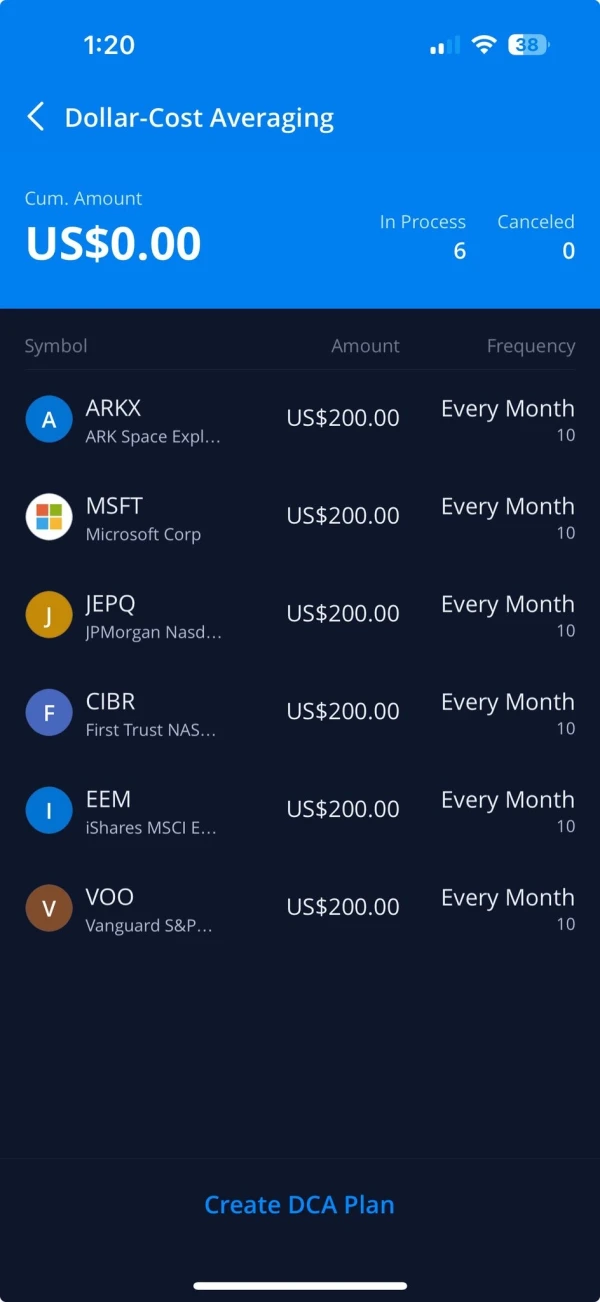
Task: Show Canceled plans count
Action: (x=536, y=237)
